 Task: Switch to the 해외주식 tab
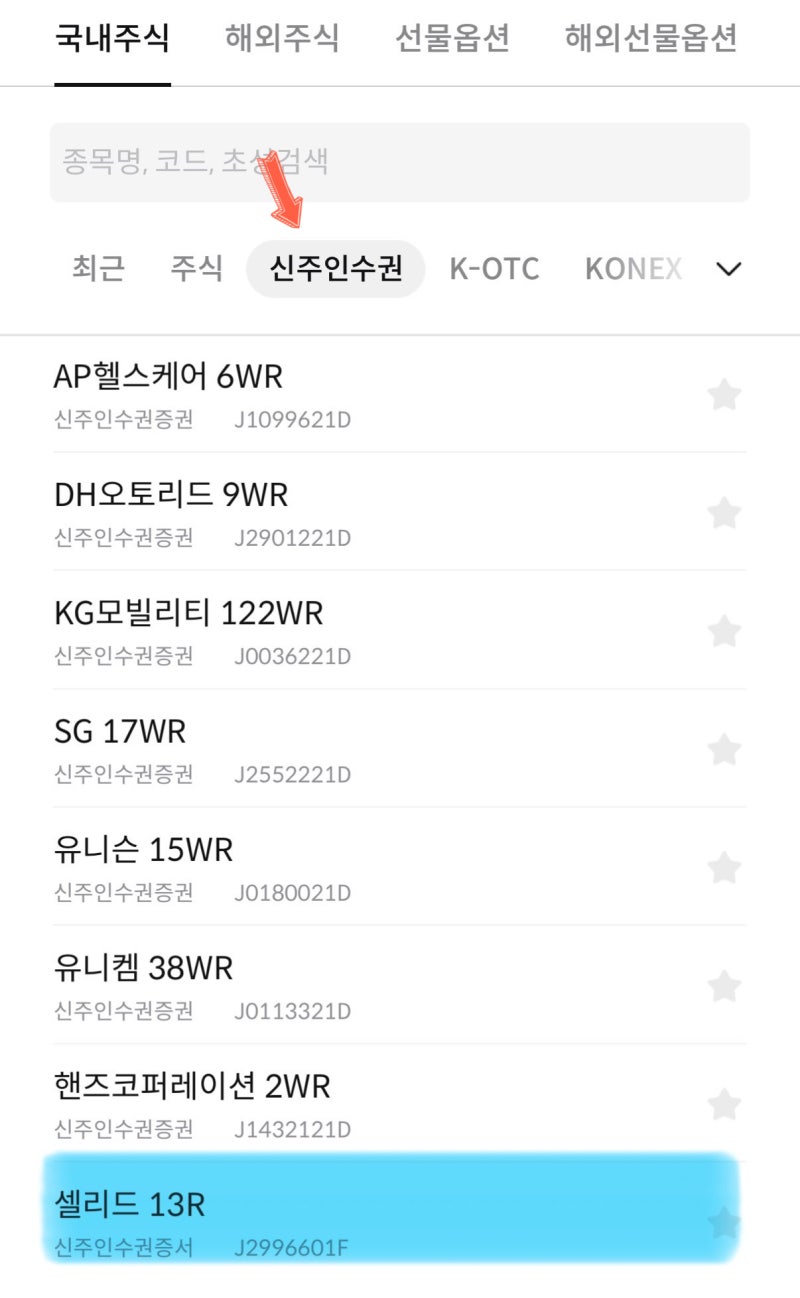(x=280, y=38)
